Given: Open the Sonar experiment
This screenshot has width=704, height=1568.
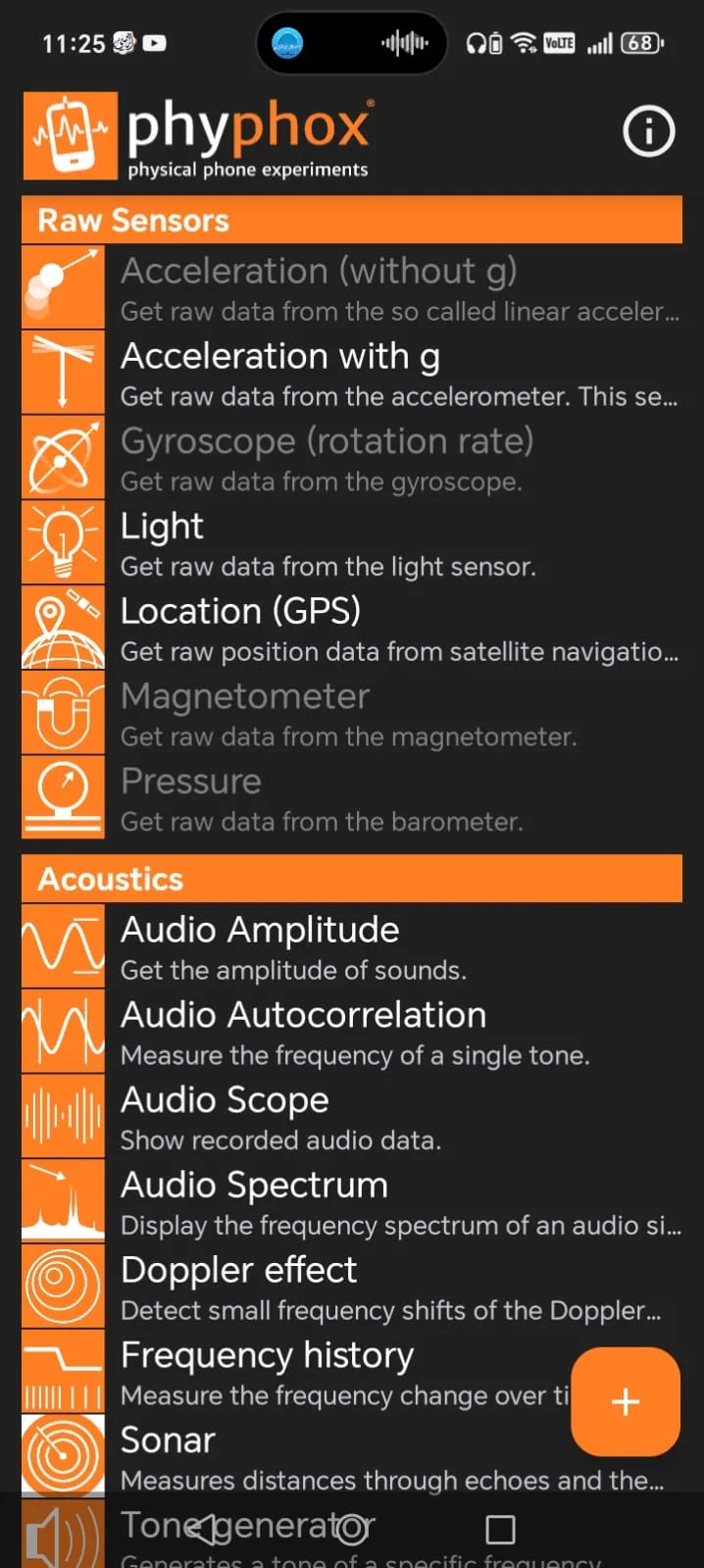Looking at the screenshot, I should coord(294,1458).
